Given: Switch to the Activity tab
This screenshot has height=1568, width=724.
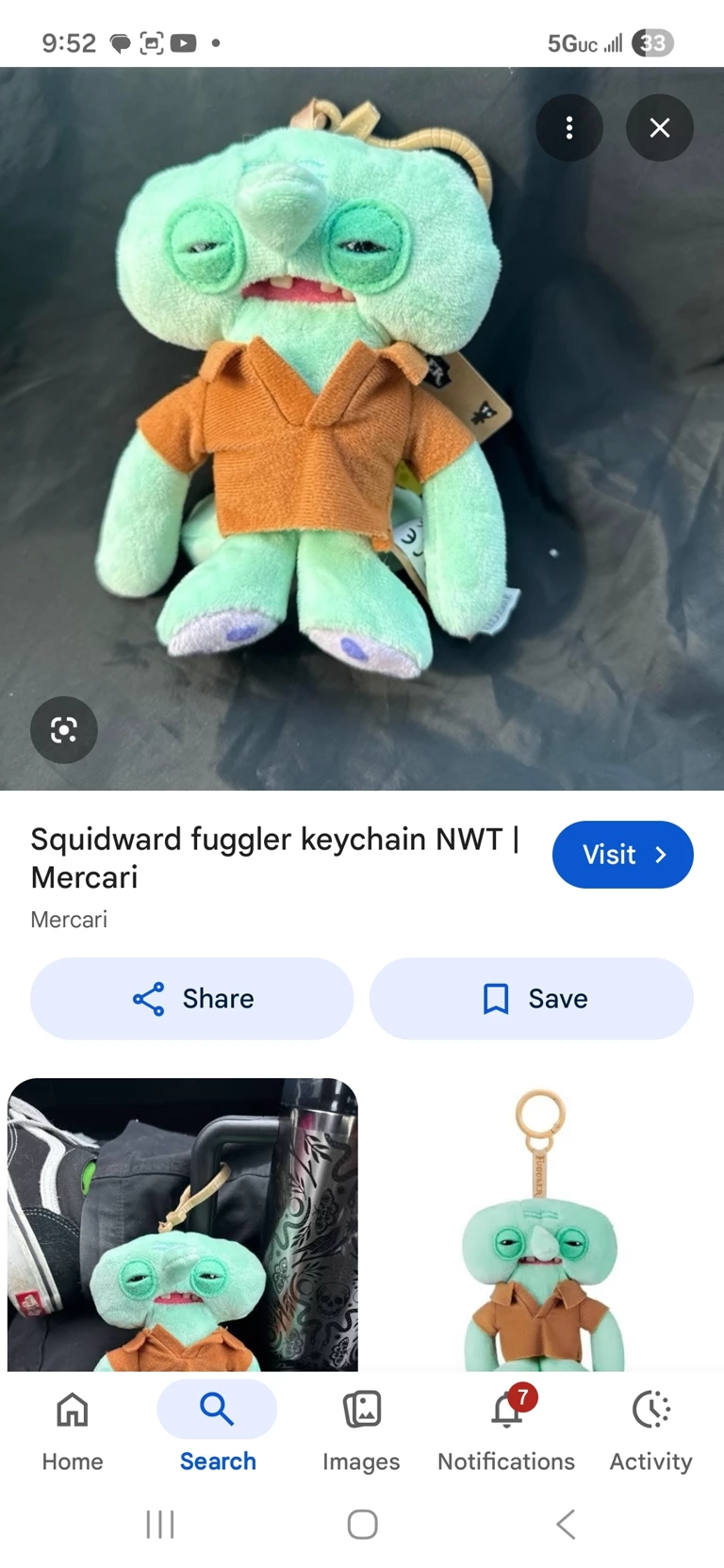Looking at the screenshot, I should point(650,1427).
